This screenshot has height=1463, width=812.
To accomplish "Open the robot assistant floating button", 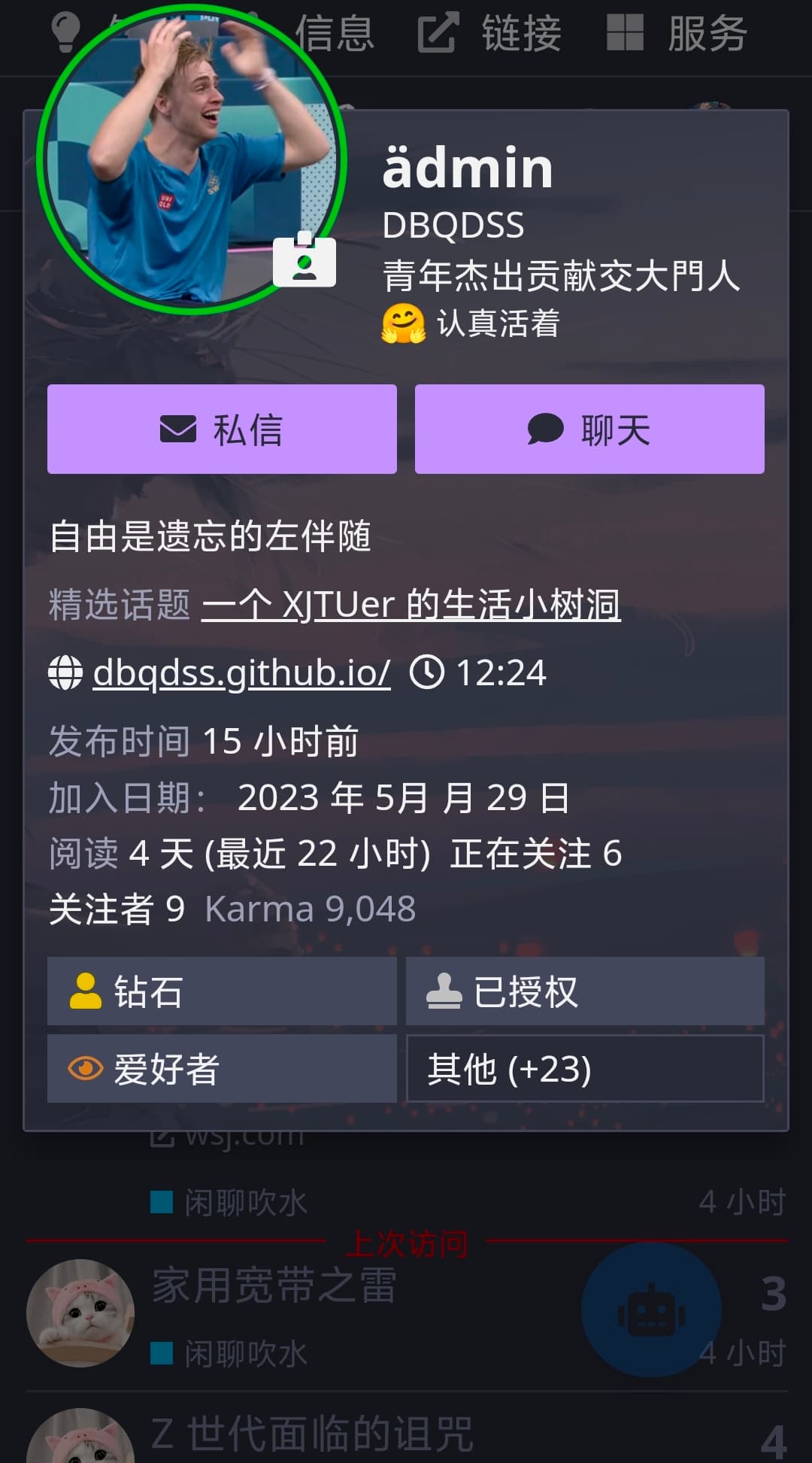I will (x=651, y=1310).
